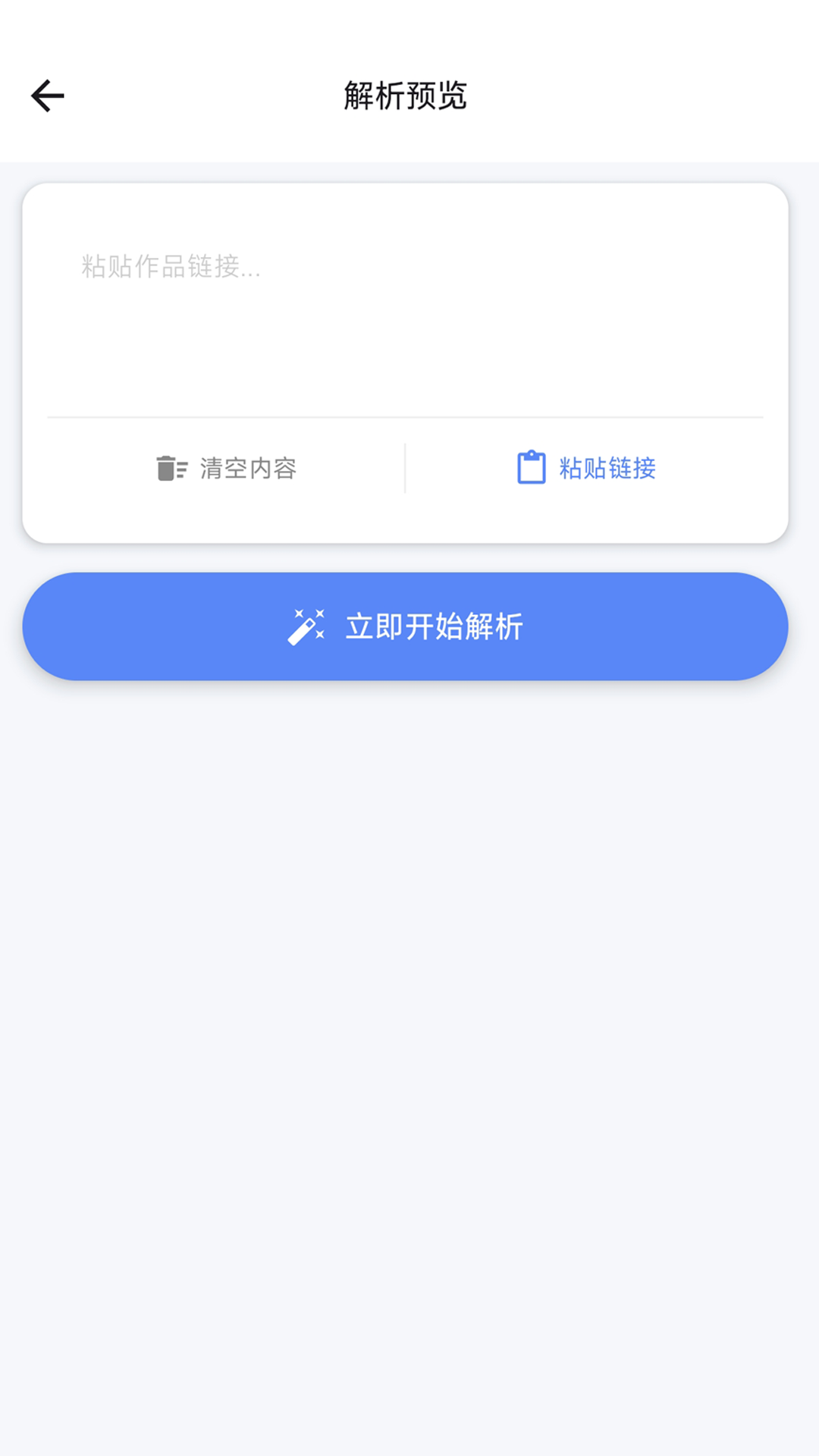Viewport: 819px width, 1456px height.
Task: Activate the paste link control
Action: point(584,469)
